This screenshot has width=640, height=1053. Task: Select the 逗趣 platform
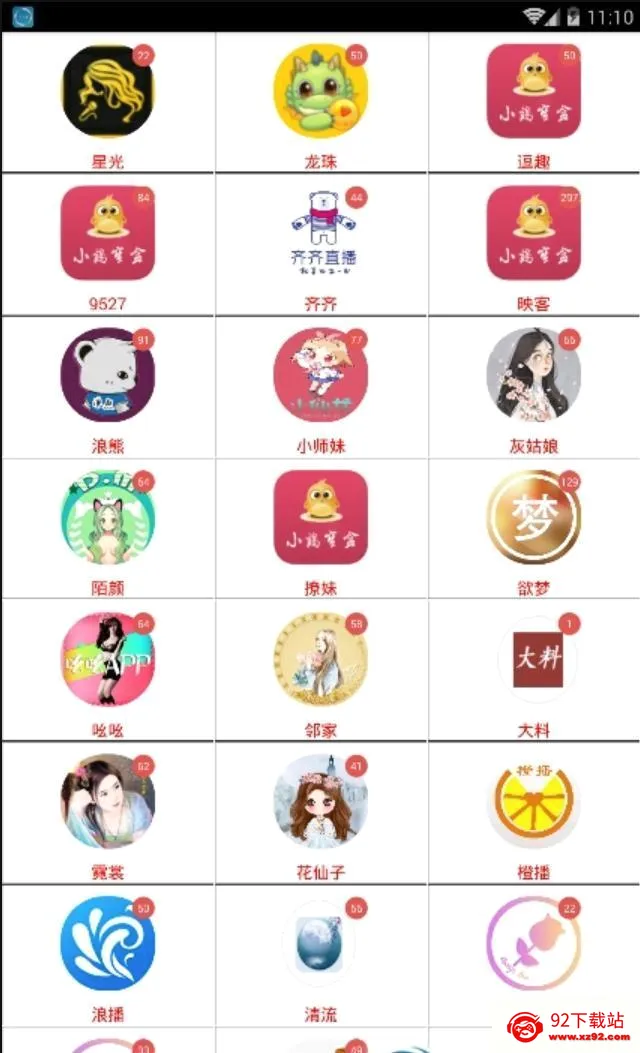(534, 102)
